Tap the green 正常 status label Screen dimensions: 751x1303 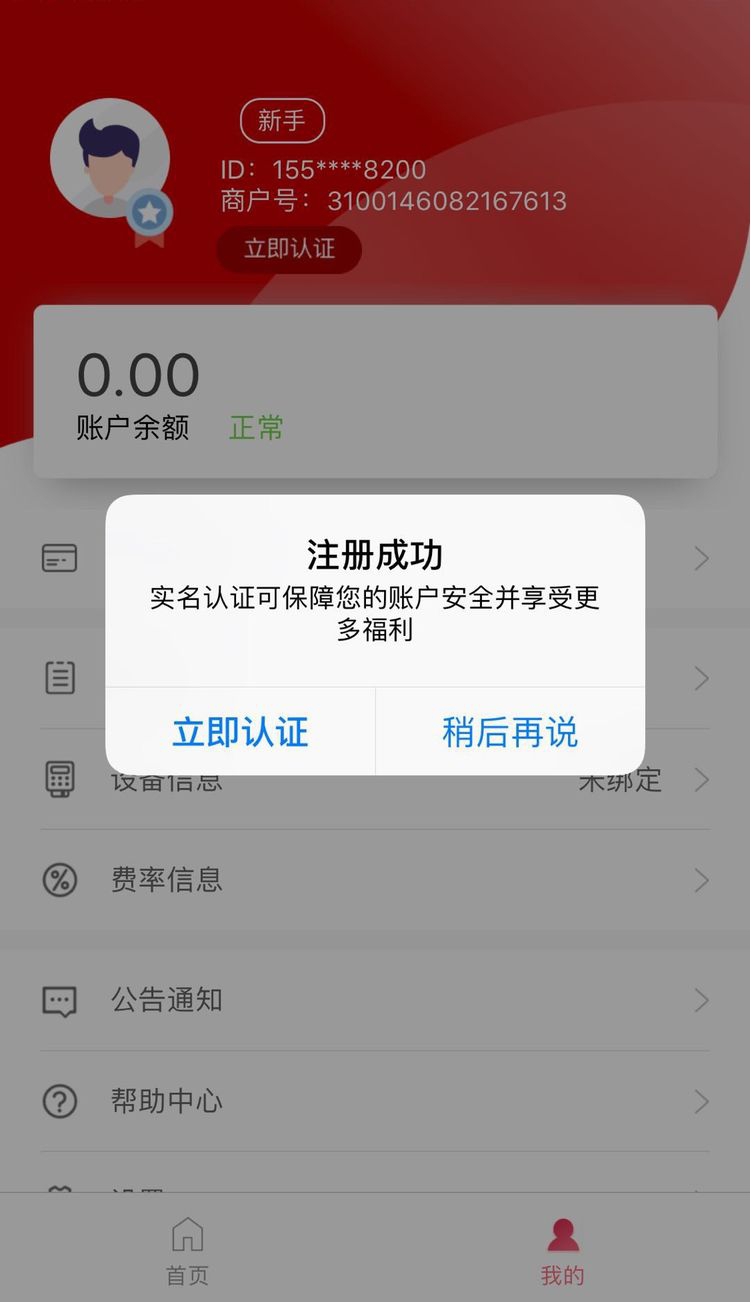point(256,427)
